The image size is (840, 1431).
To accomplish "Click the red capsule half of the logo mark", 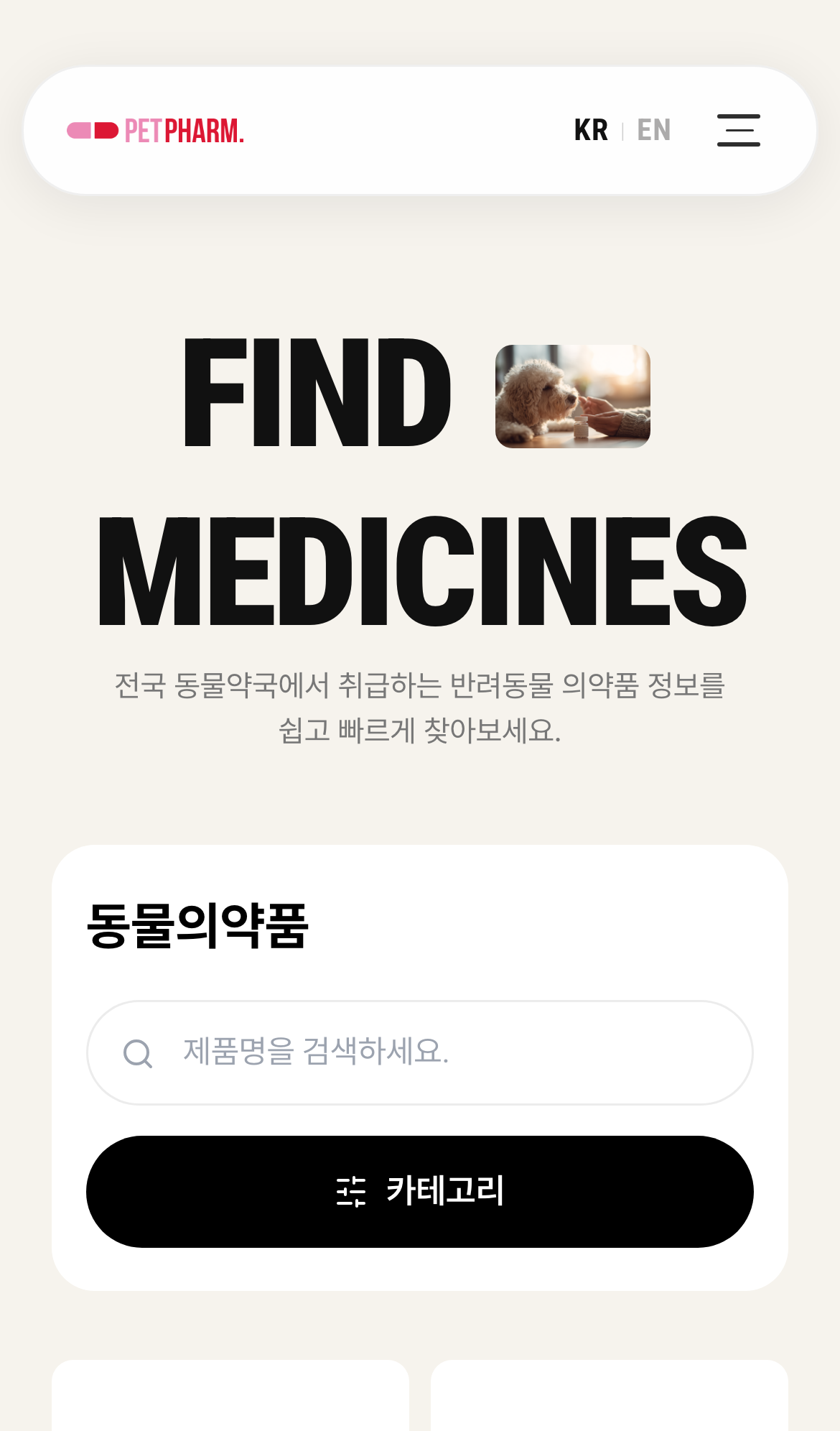I will (105, 129).
